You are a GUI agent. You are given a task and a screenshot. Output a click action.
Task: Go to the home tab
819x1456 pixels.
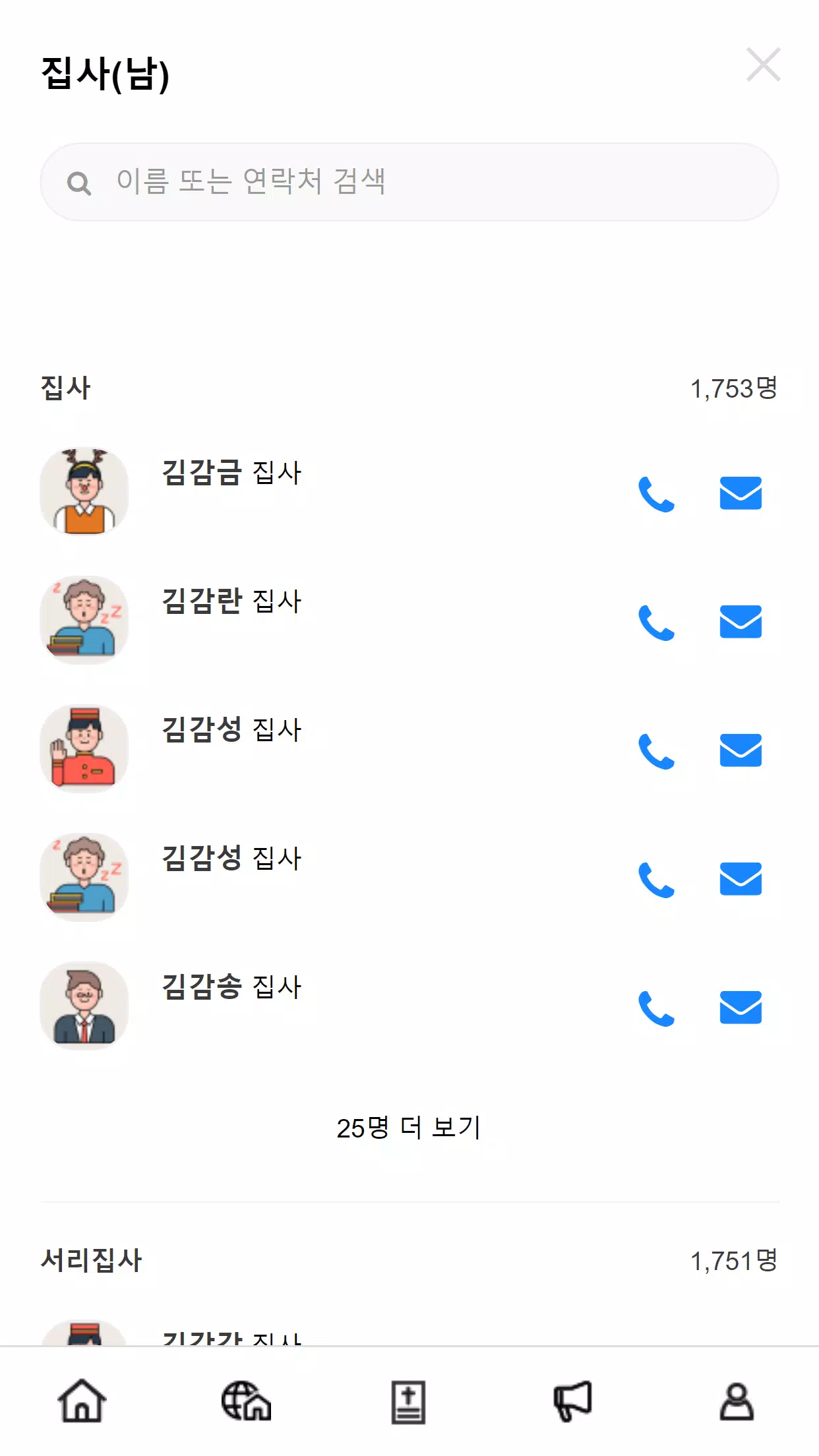pyautogui.click(x=82, y=1401)
